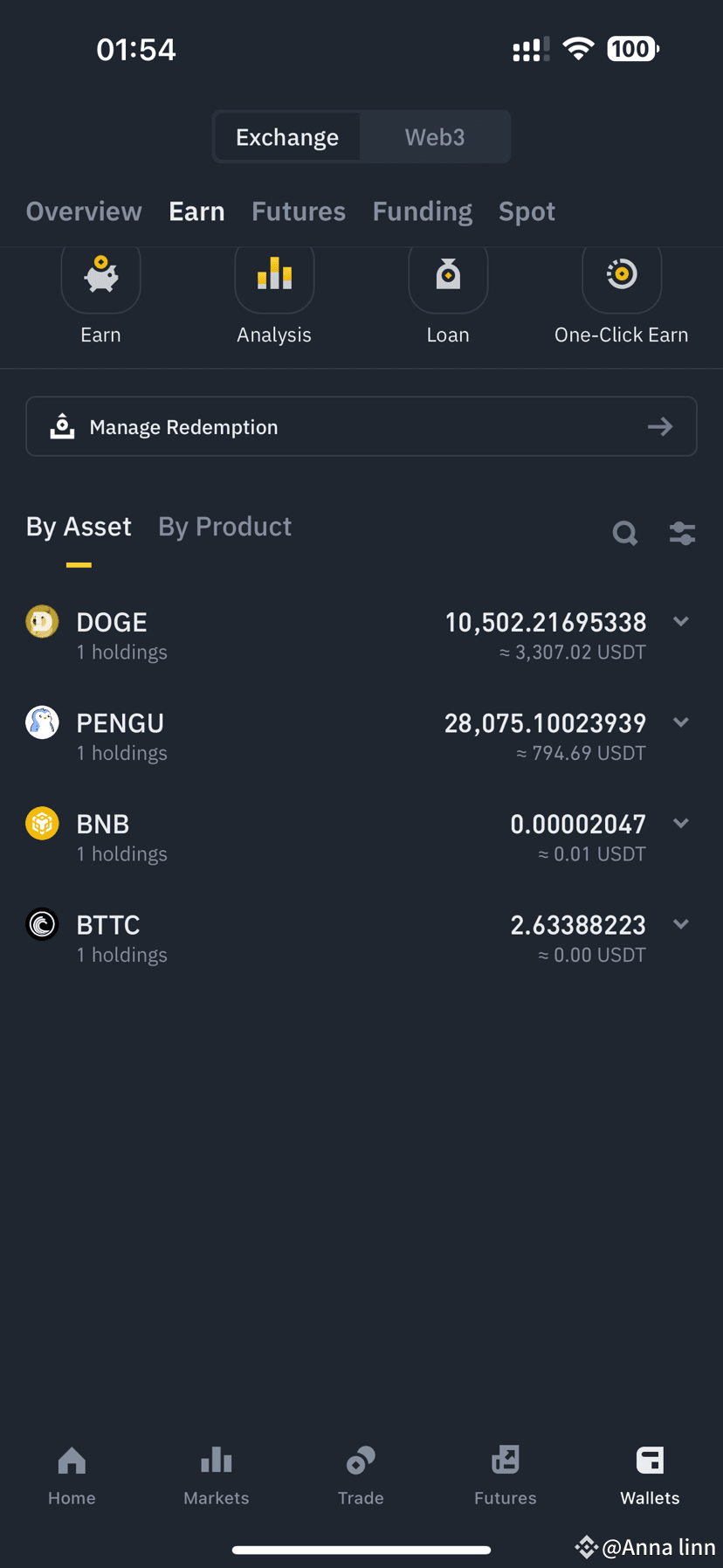Open Manage Redemption

click(361, 426)
